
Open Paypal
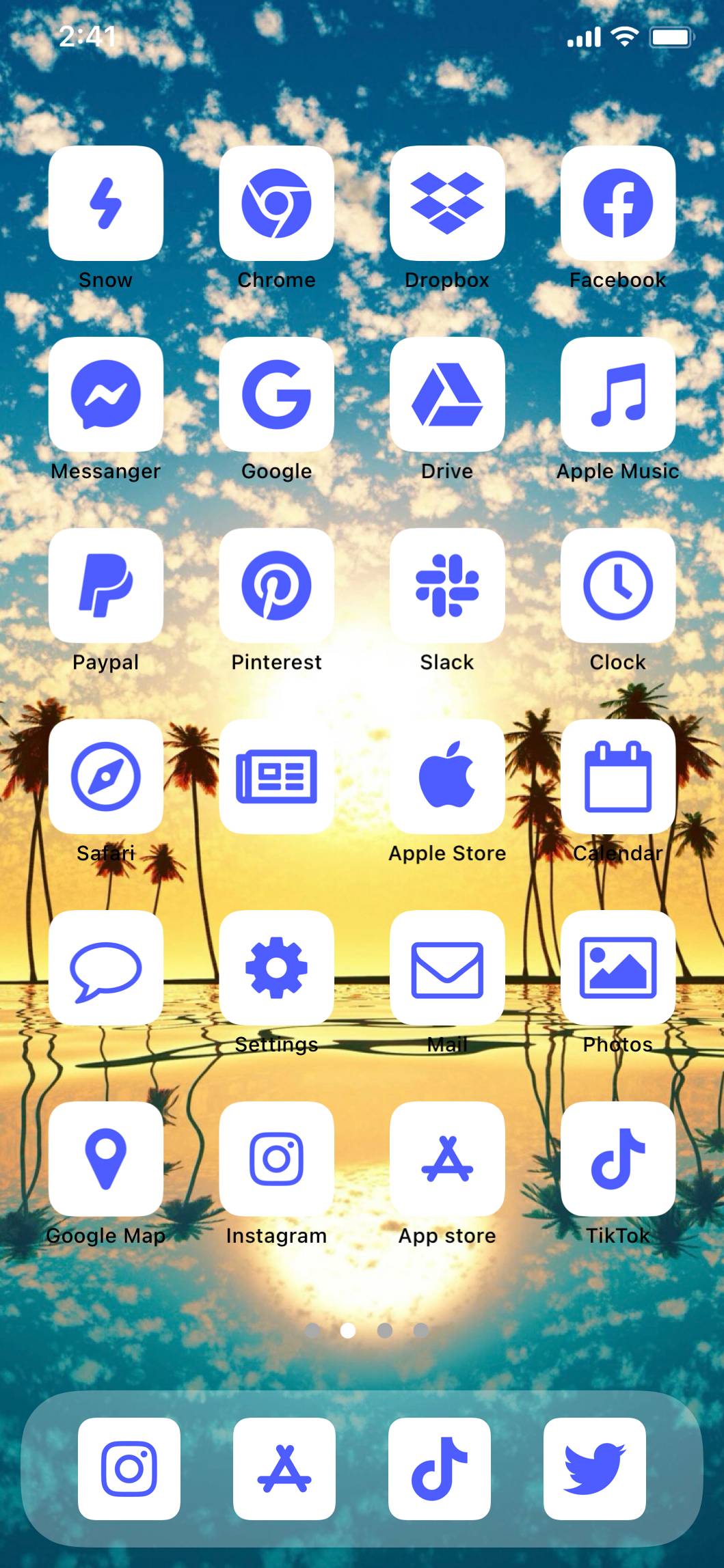coord(106,586)
